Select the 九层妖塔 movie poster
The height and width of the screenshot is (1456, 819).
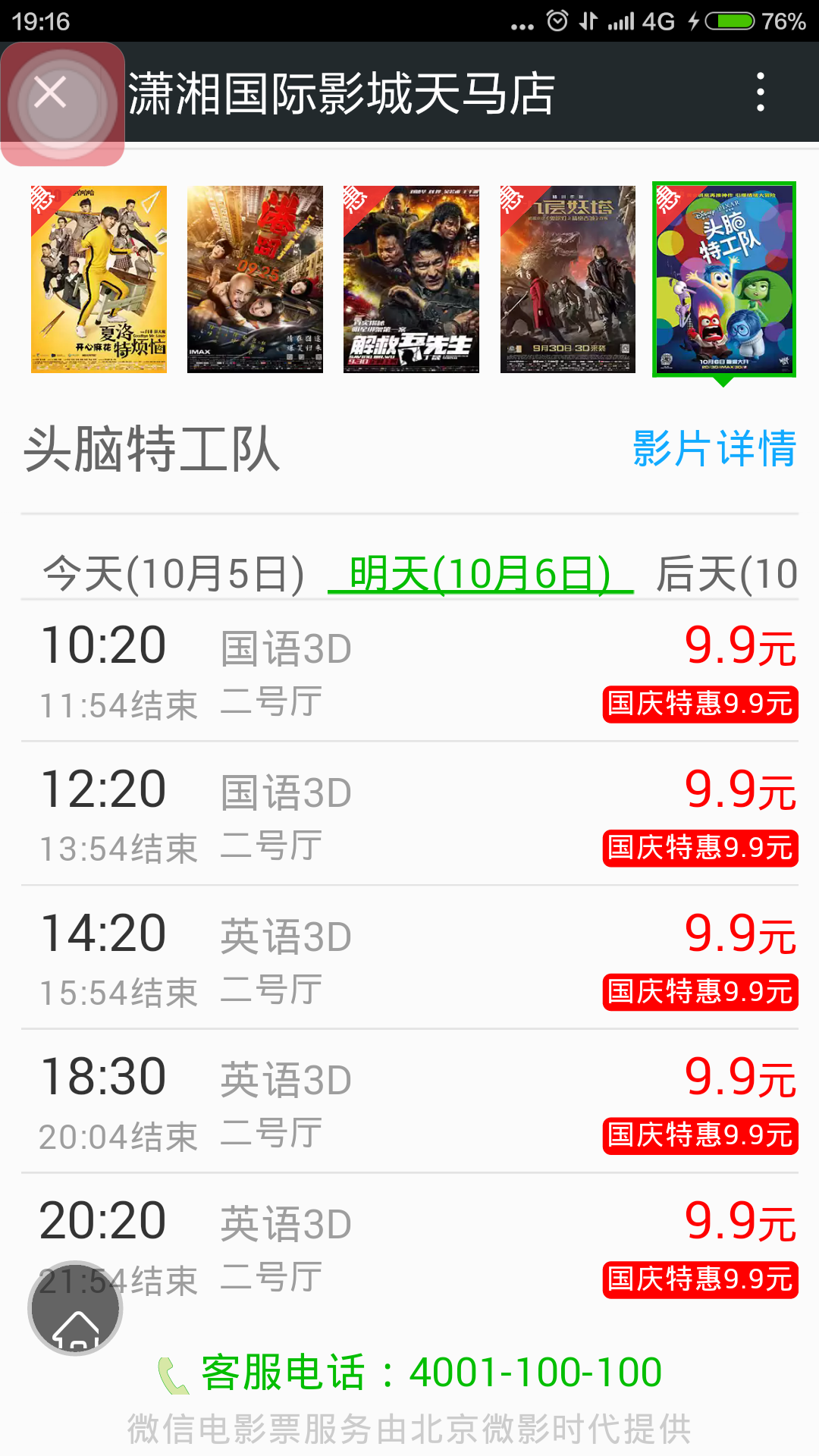click(x=567, y=279)
